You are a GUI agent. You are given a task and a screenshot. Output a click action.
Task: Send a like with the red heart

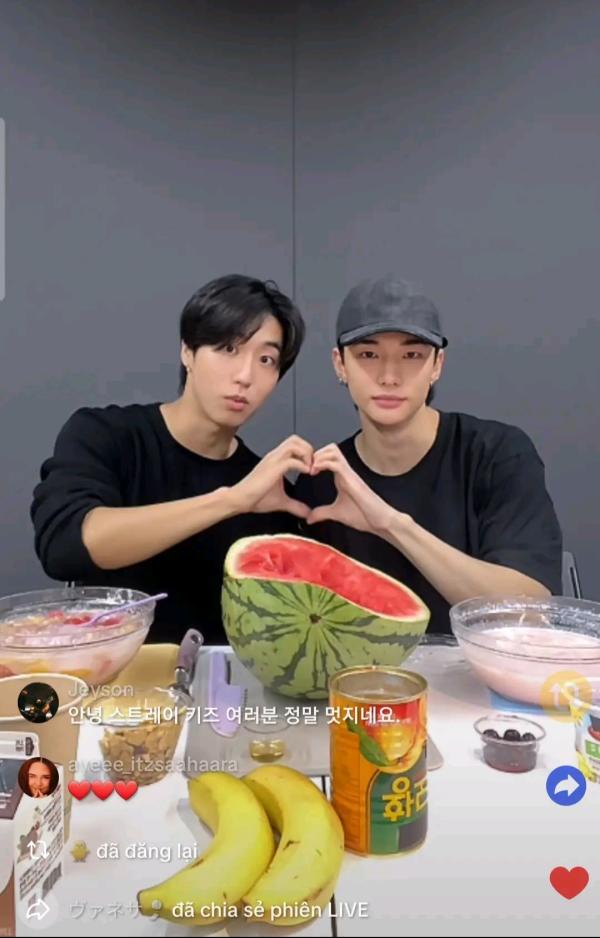coord(569,881)
